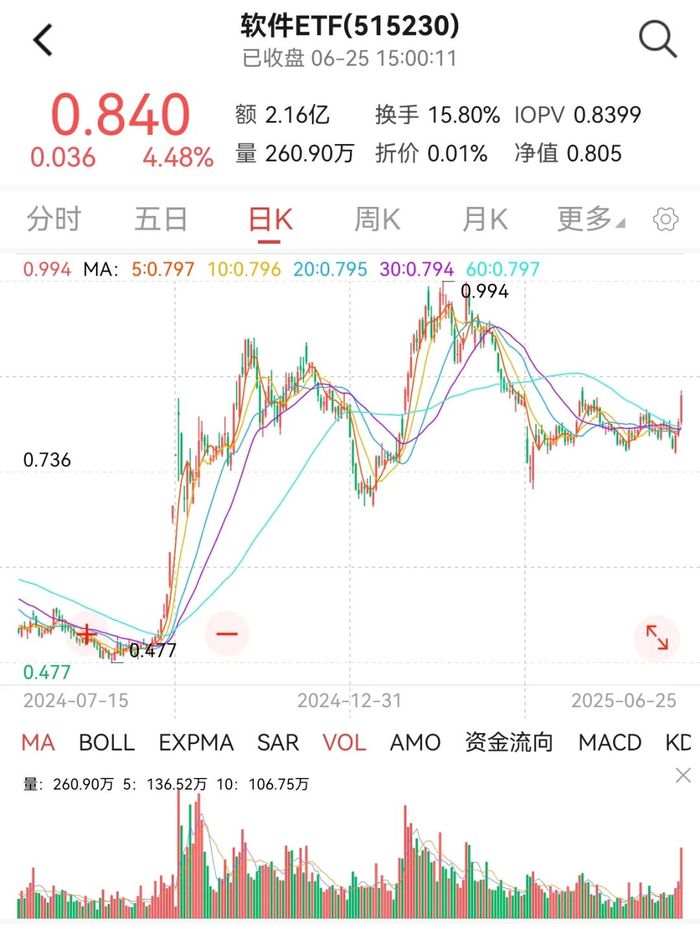Select the MA indicator
Viewport: 700px width, 929px height.
click(38, 742)
